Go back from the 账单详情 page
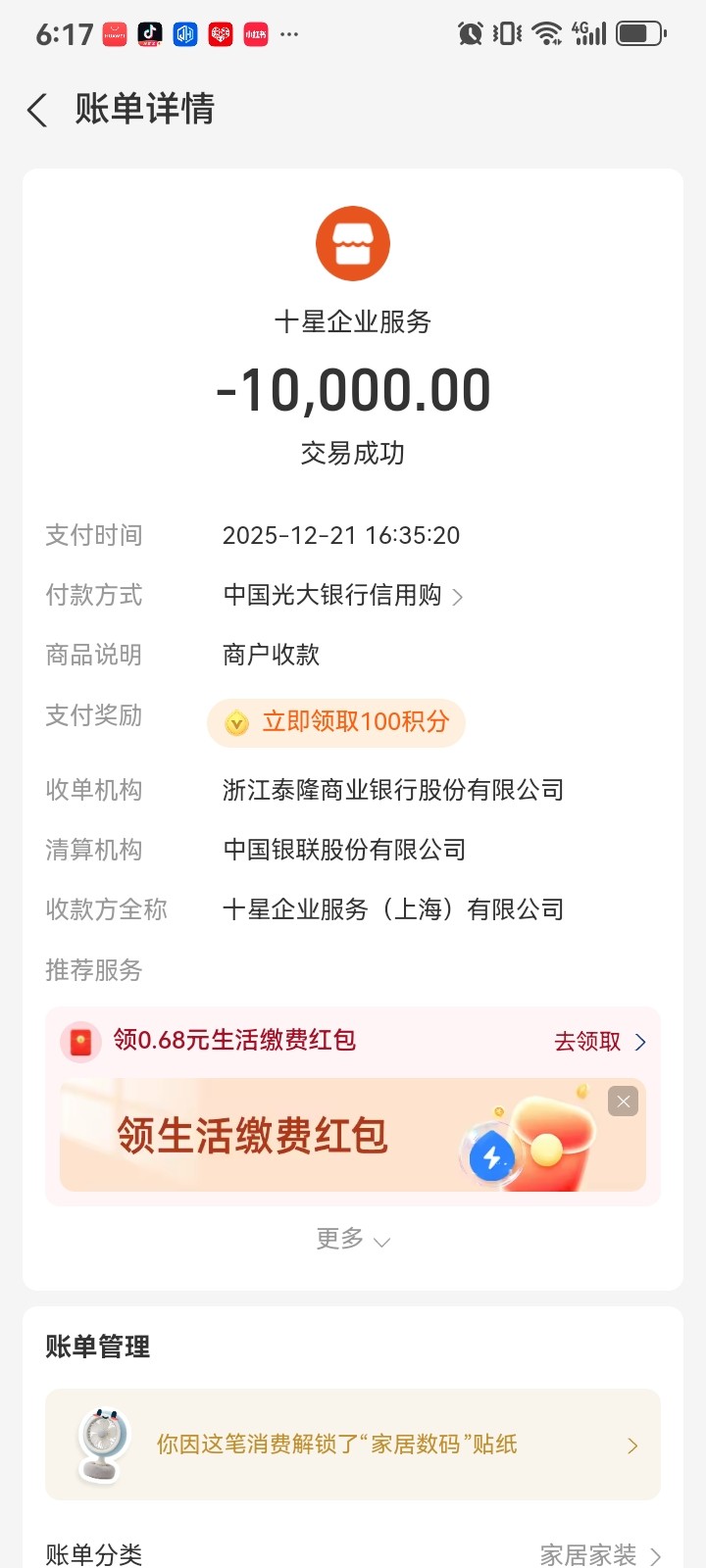 [x=37, y=110]
